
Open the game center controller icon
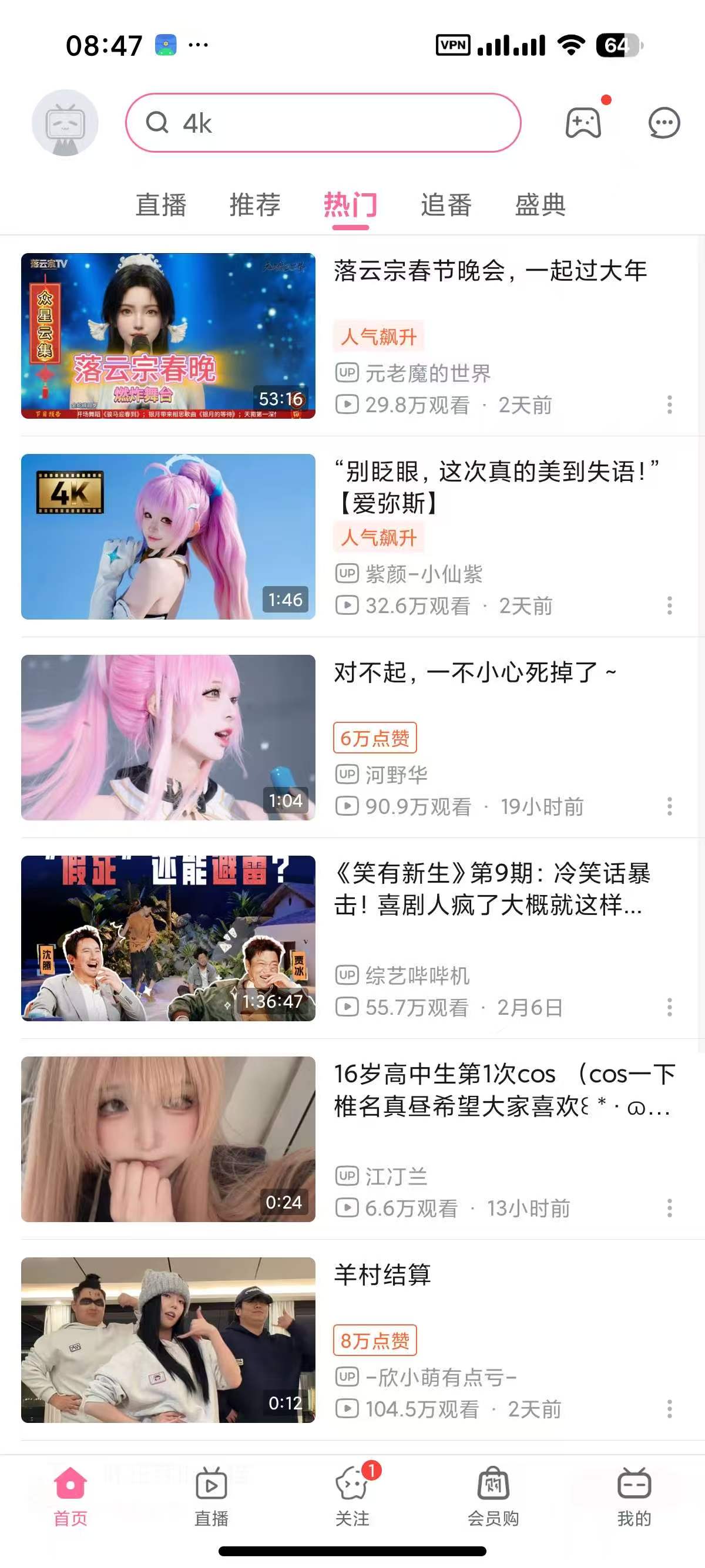coord(583,123)
